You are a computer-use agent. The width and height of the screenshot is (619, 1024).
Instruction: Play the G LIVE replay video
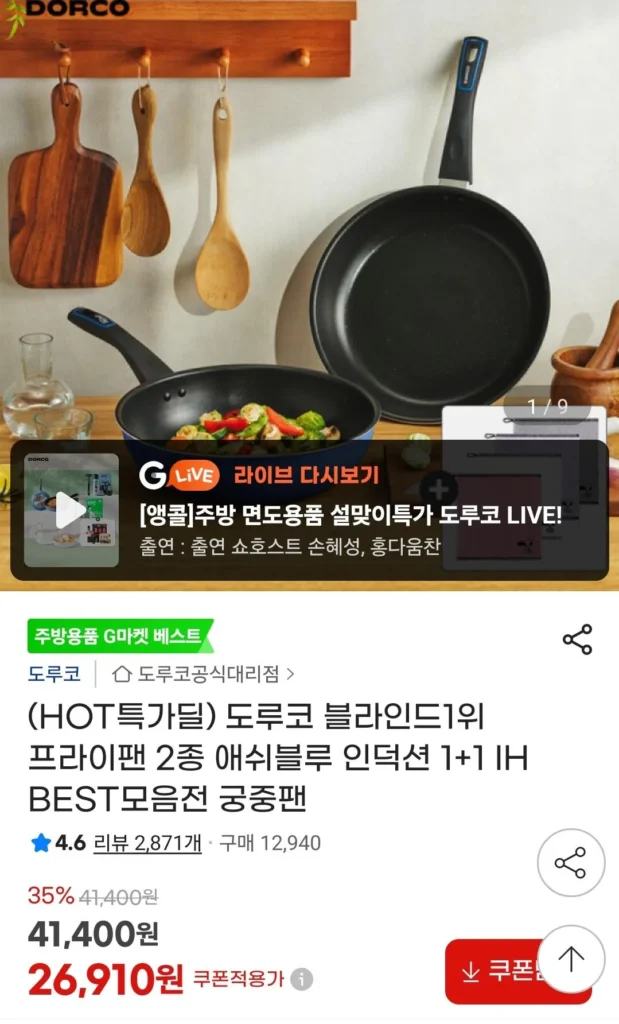[x=71, y=510]
